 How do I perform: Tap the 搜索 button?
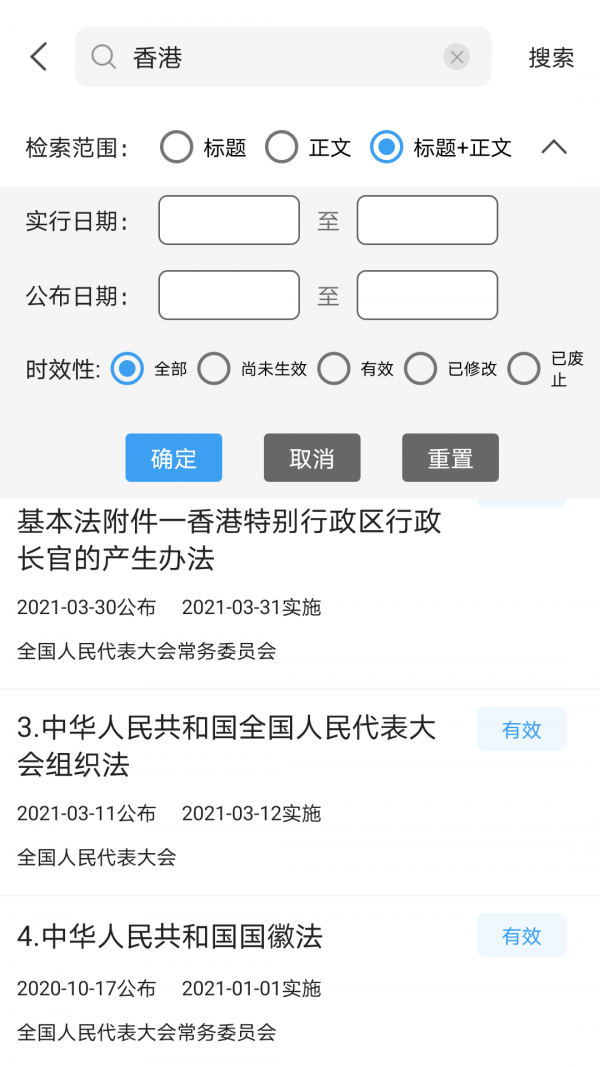[551, 58]
